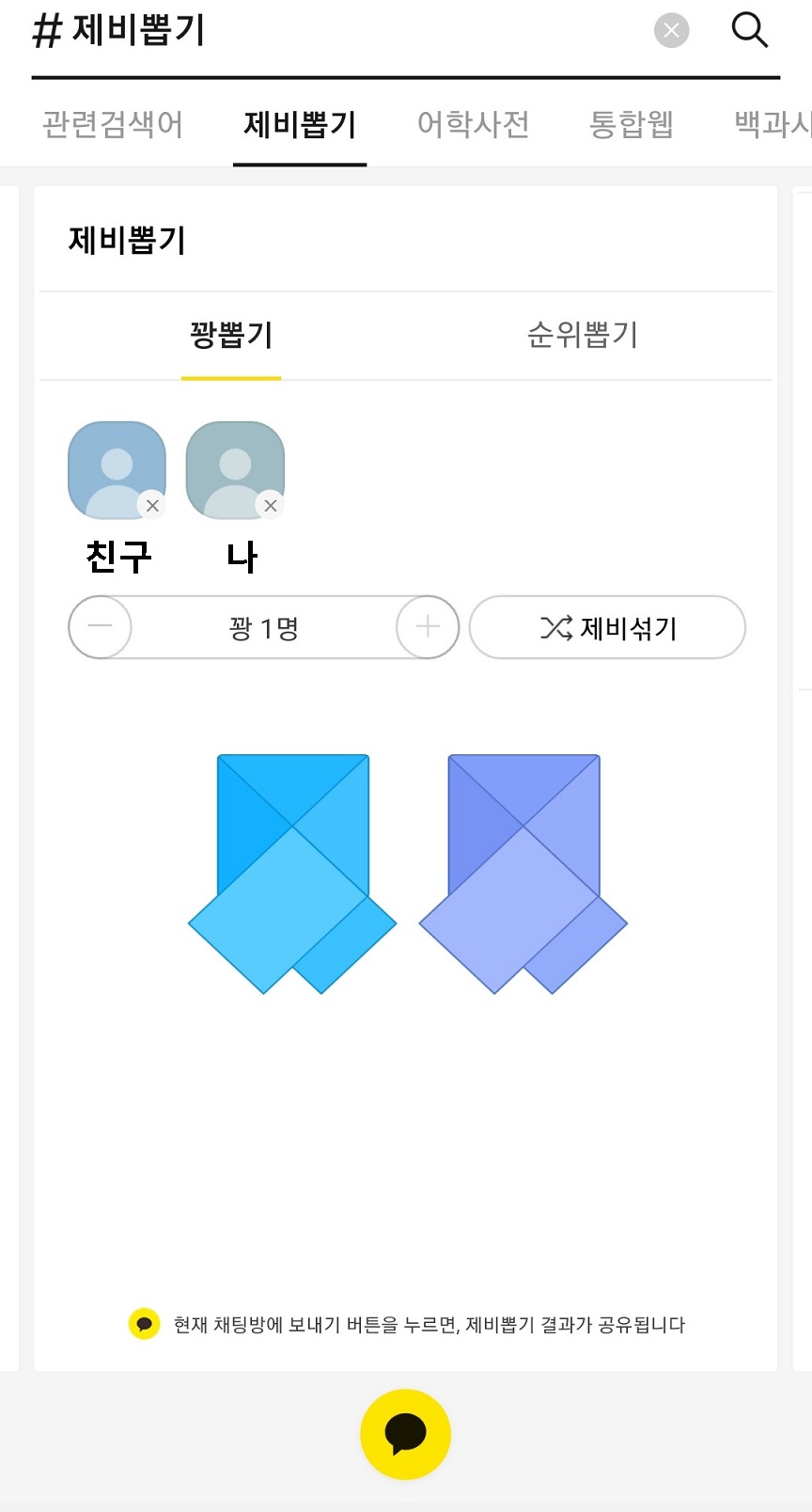Switch draw mode to 순위뽑기

tap(580, 335)
